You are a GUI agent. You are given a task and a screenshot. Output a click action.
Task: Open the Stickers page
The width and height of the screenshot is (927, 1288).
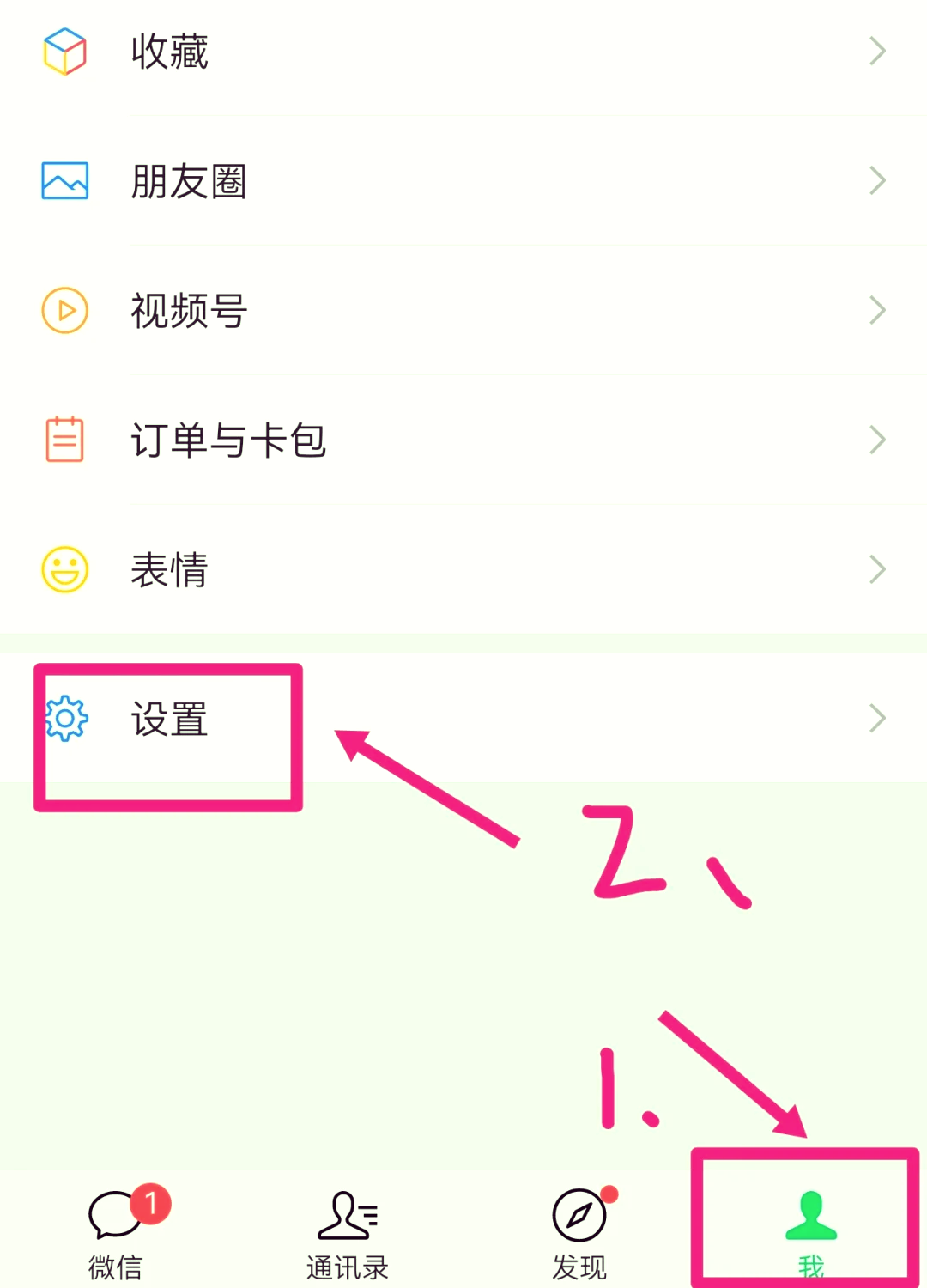click(x=168, y=568)
